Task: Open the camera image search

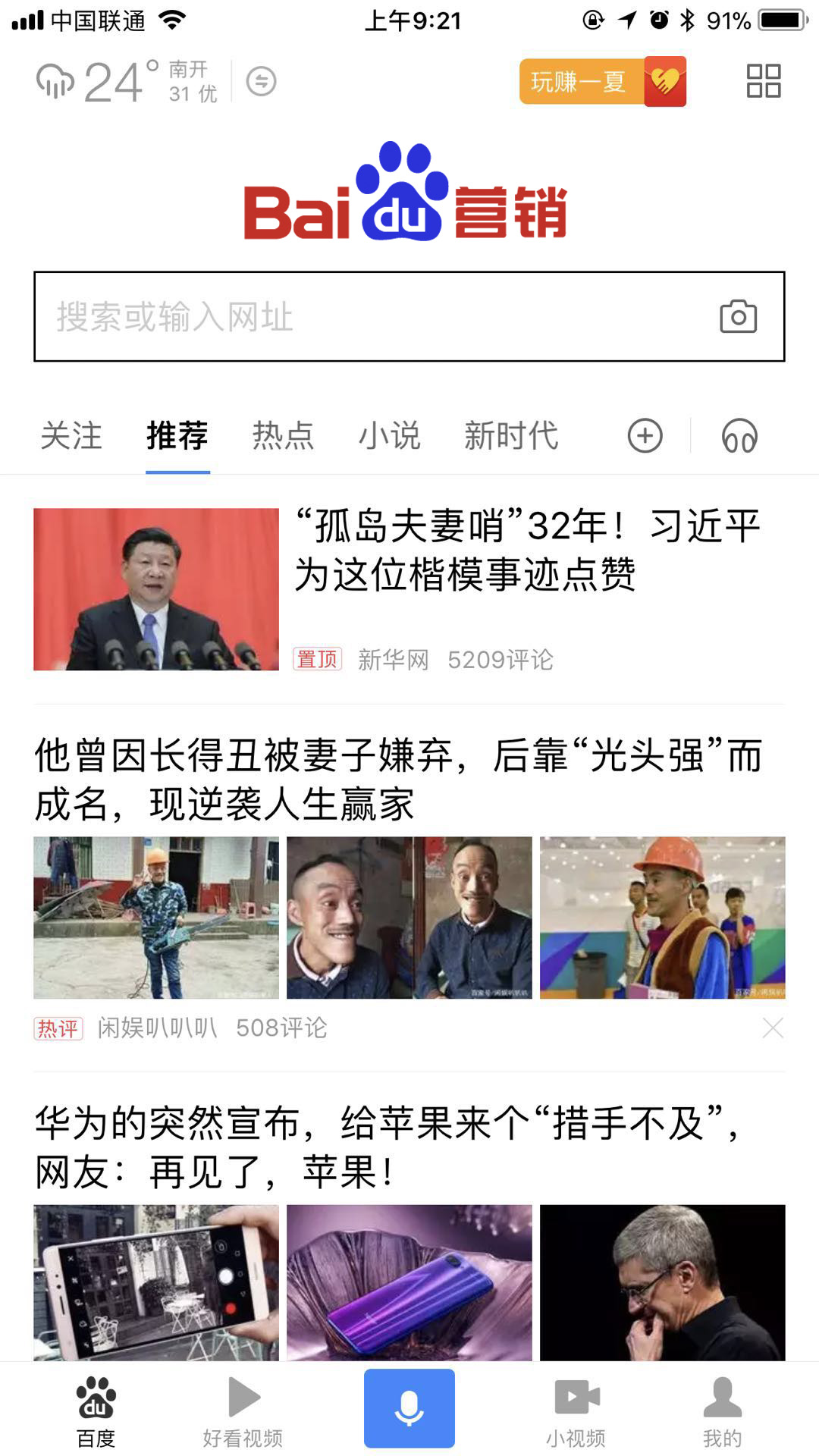Action: (738, 316)
